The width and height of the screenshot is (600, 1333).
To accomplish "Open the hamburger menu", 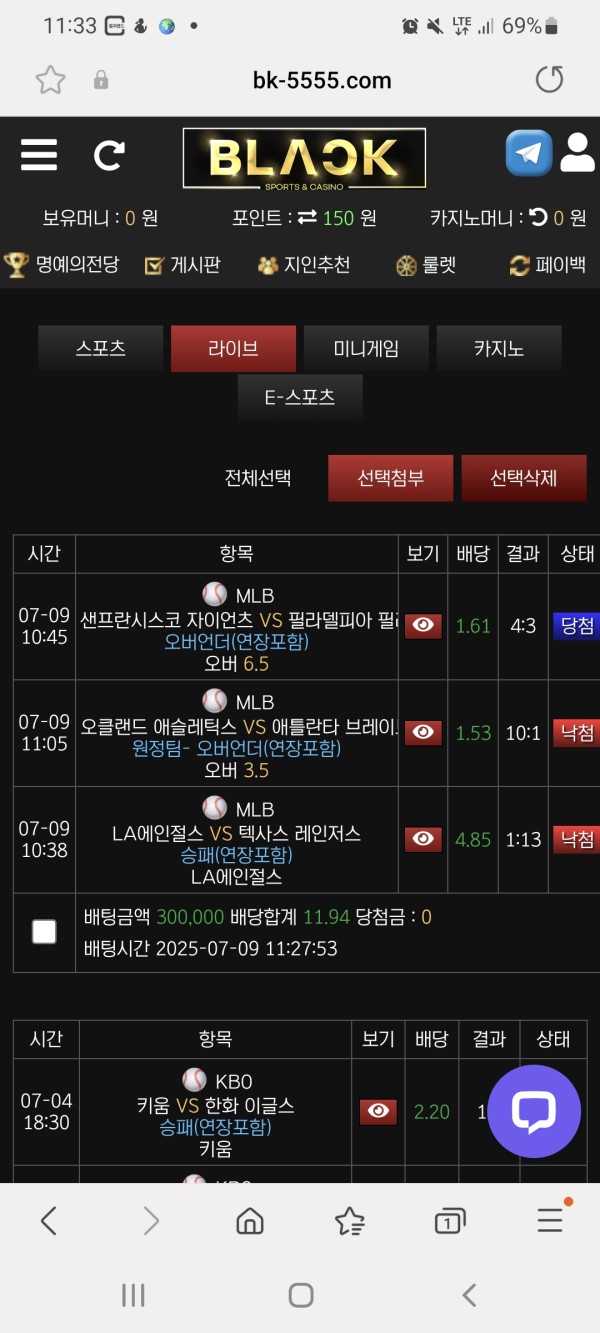I will coord(39,155).
